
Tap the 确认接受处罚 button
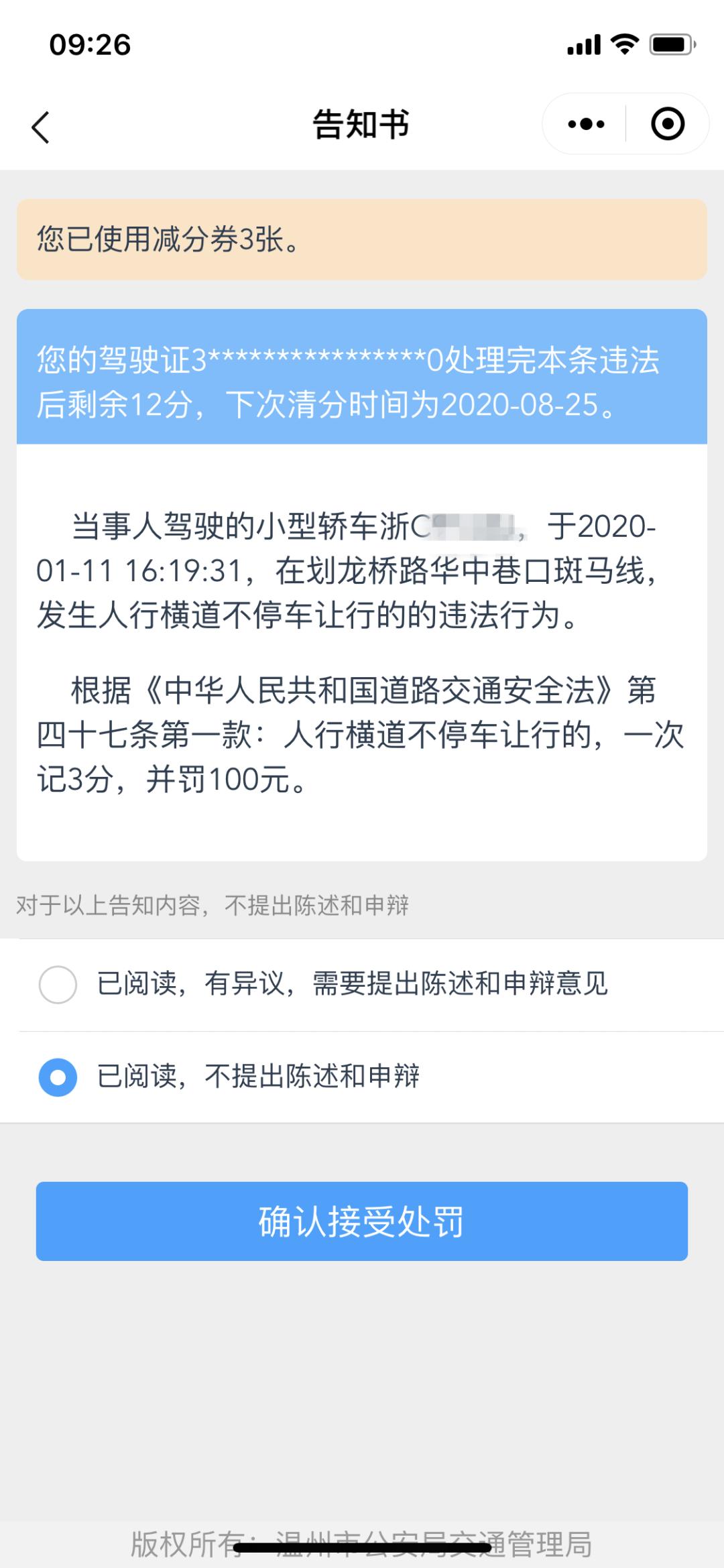click(x=362, y=1221)
